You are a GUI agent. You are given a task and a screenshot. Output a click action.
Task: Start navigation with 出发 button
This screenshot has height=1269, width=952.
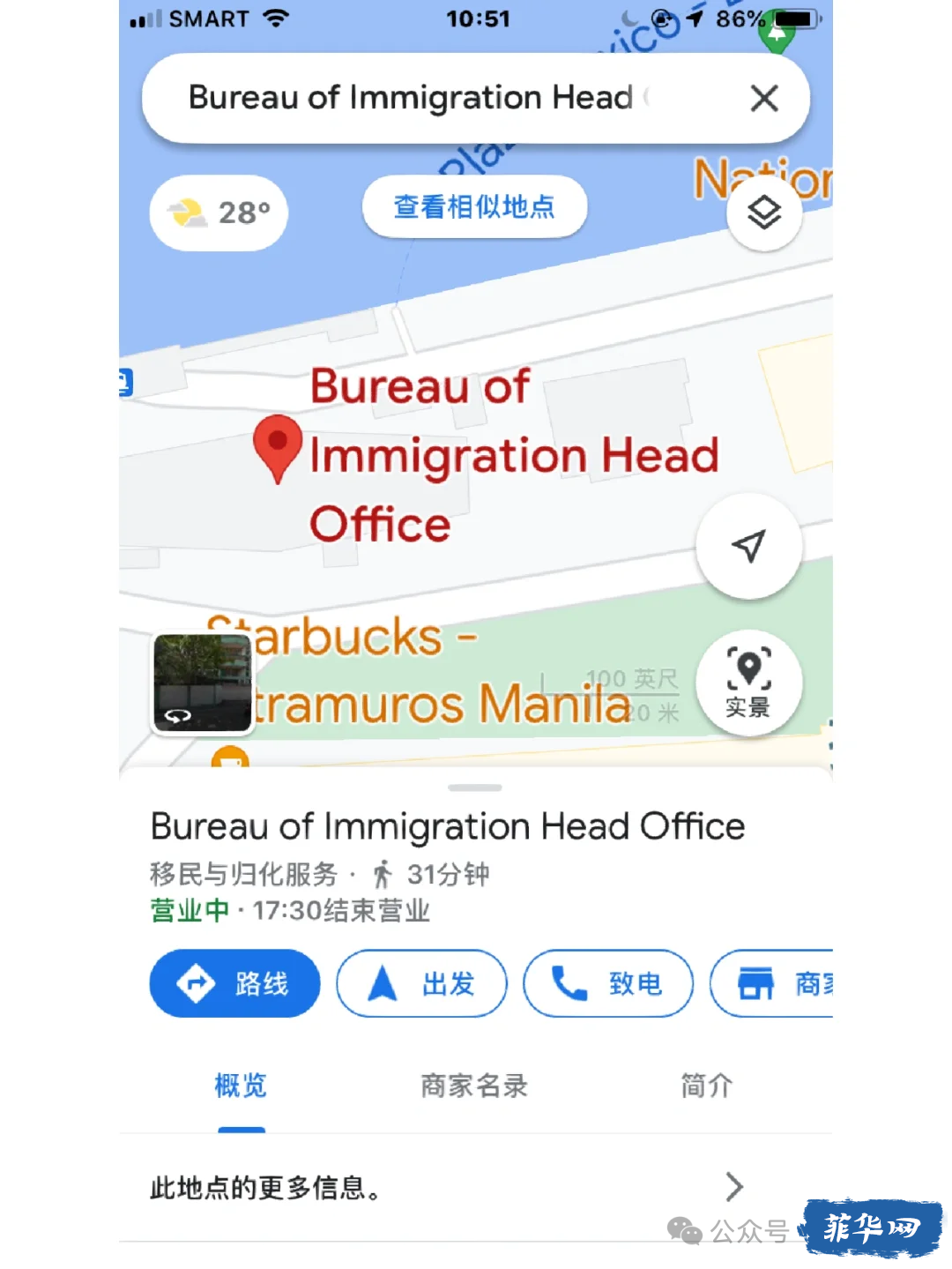421,983
